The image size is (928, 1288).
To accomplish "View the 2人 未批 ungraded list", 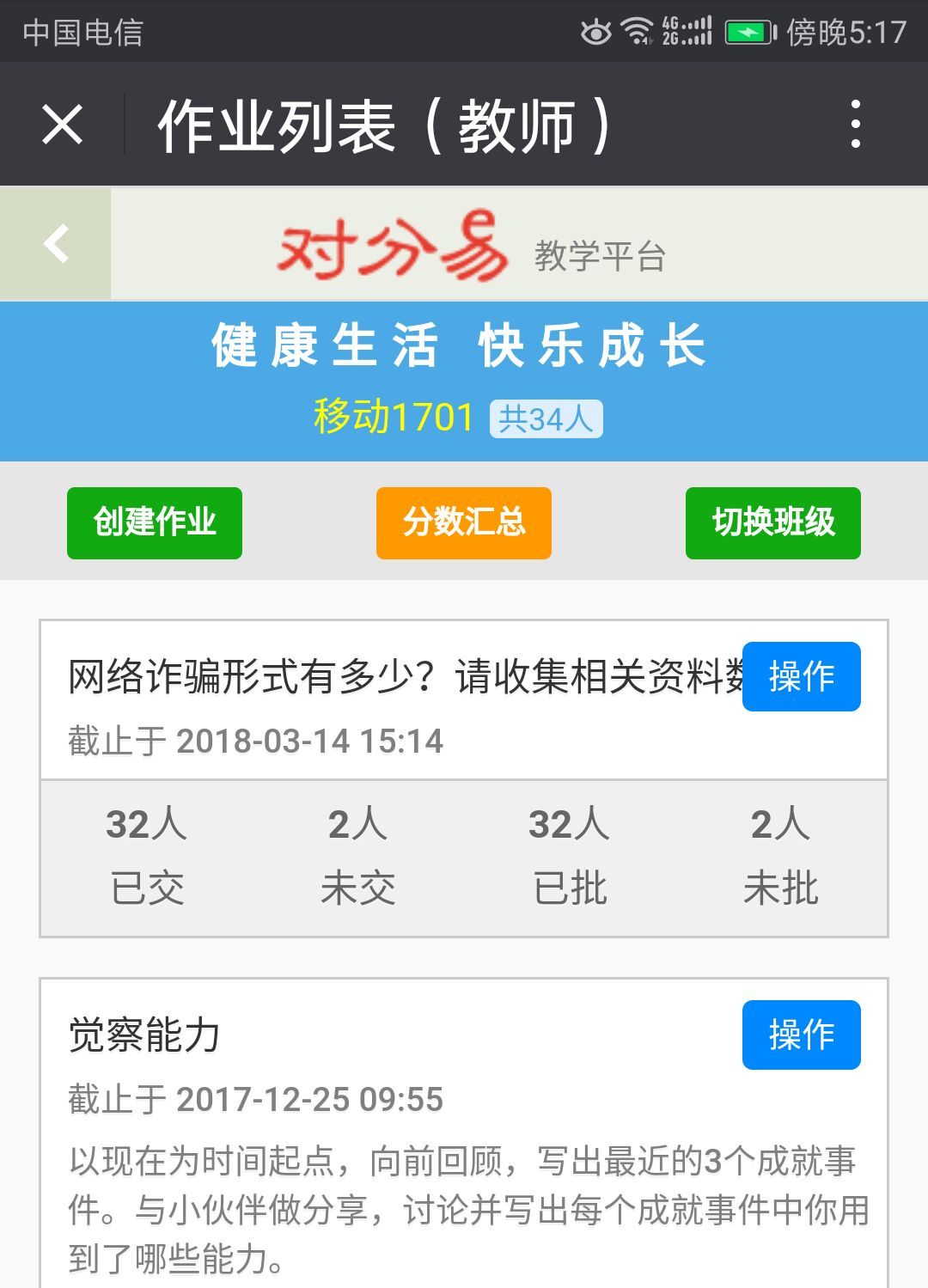I will 780,857.
